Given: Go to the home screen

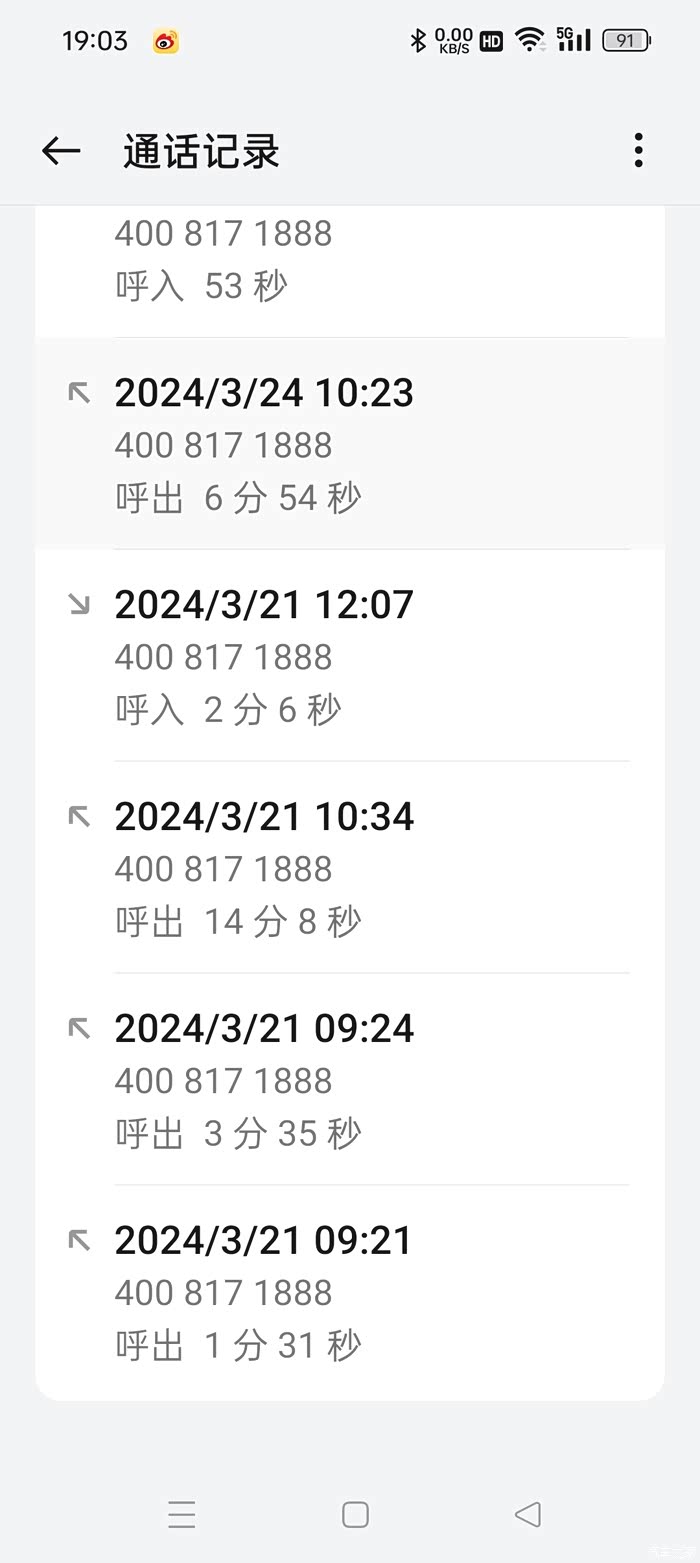Looking at the screenshot, I should tap(355, 1515).
